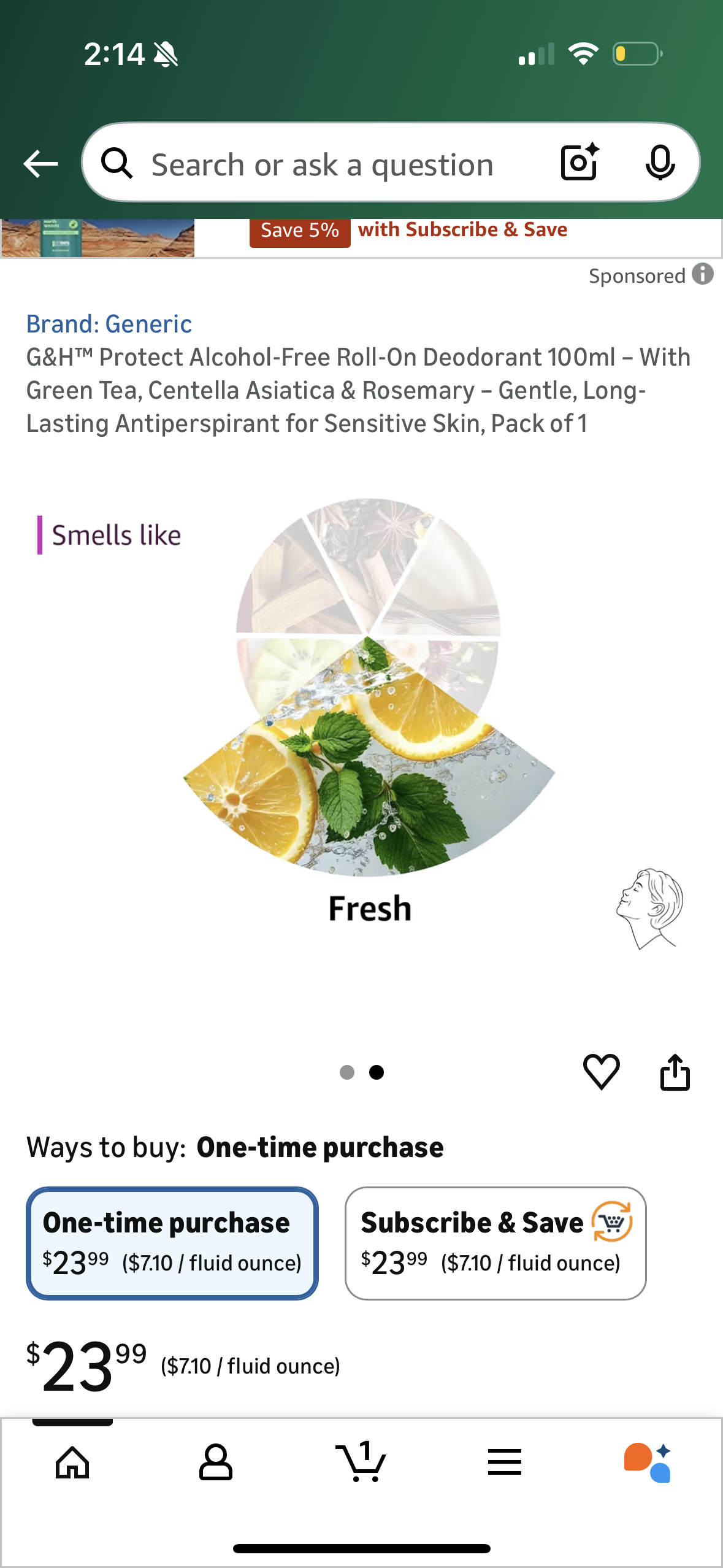The image size is (723, 1568).
Task: Choose Subscribe & Save option
Action: pos(495,1243)
